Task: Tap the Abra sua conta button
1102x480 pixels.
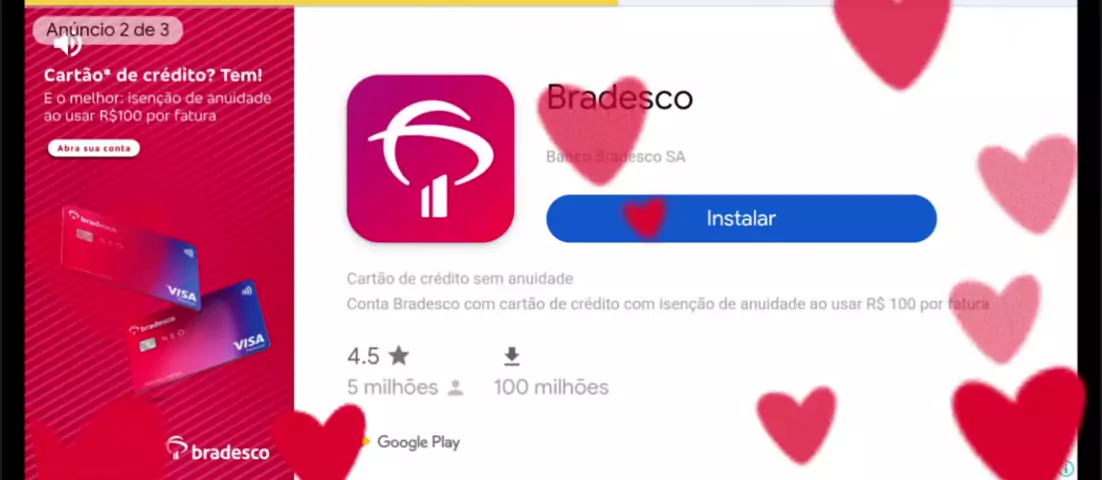Action: [94, 148]
